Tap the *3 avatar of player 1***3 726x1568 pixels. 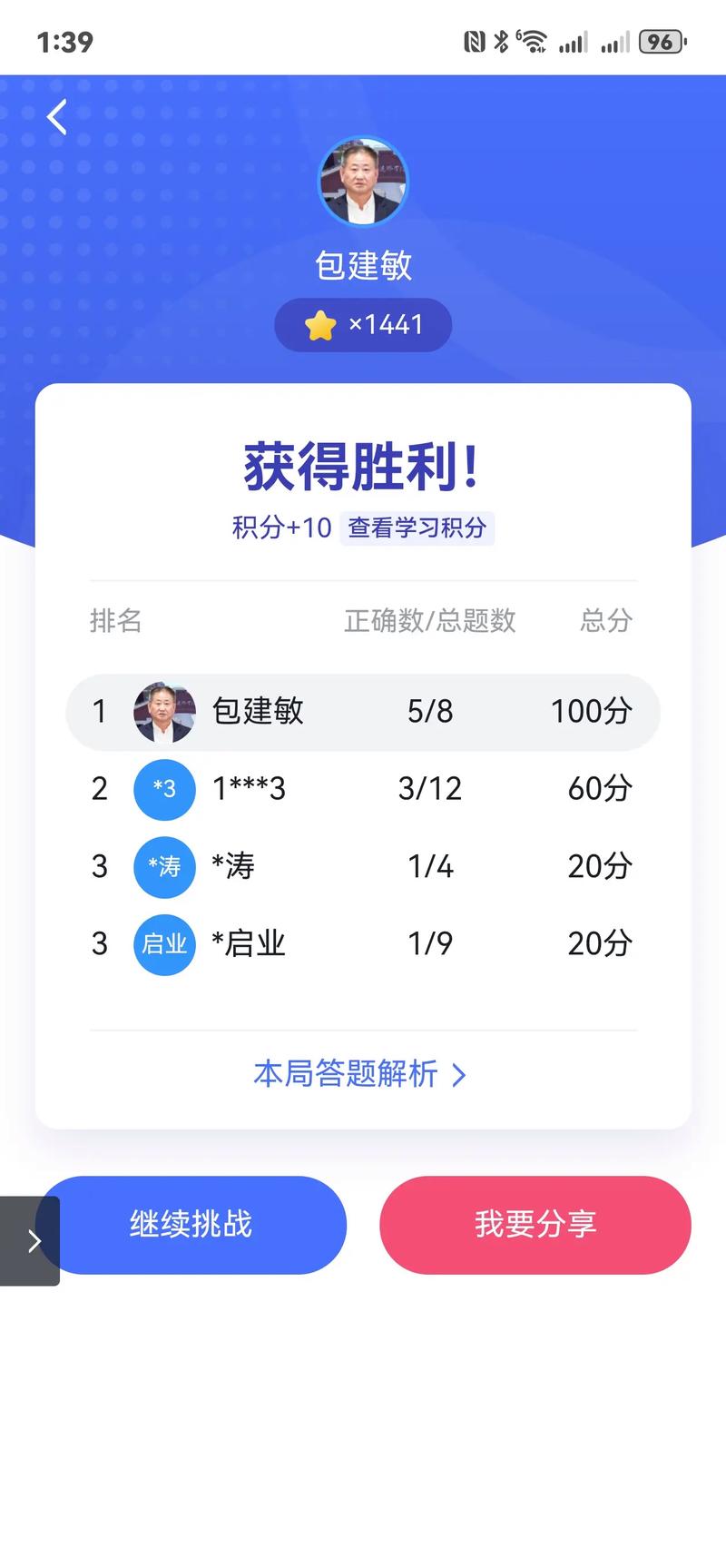click(164, 790)
